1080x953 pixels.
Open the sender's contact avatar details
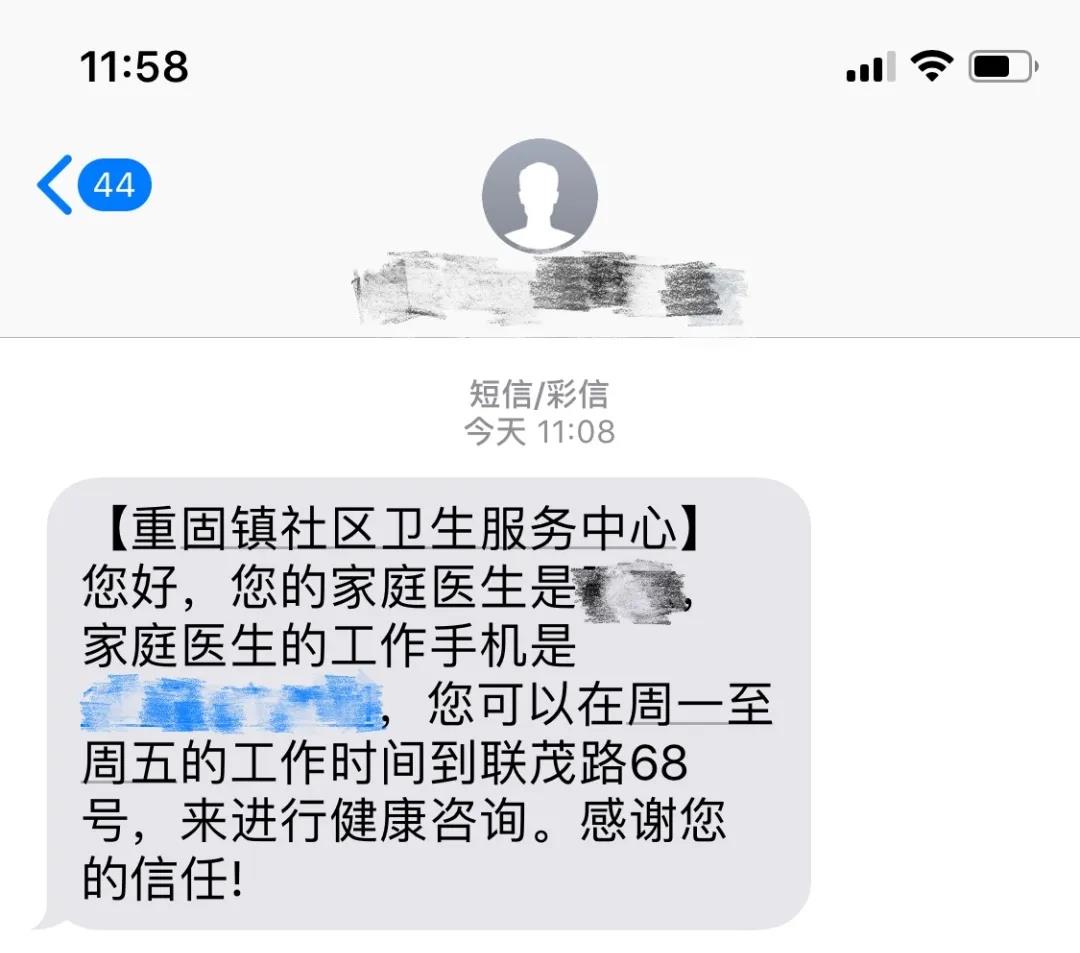539,196
